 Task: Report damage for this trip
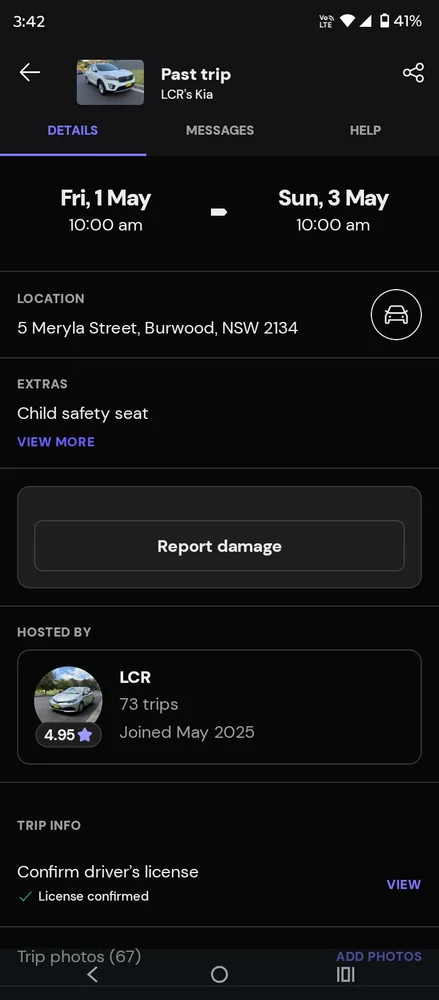(220, 546)
